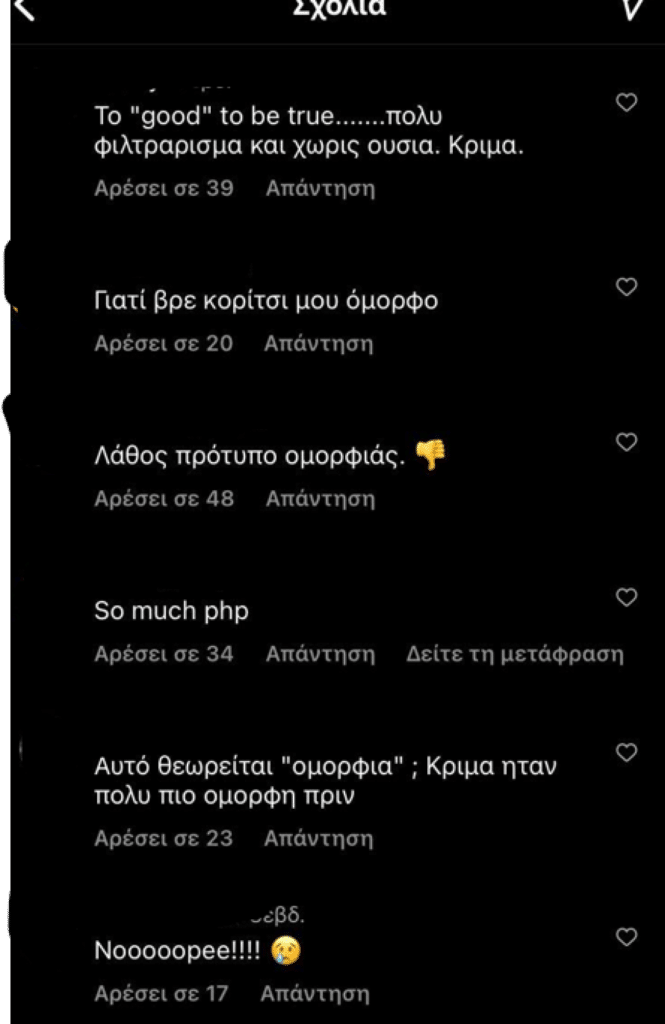This screenshot has height=1024, width=665.
Task: Like the comment "Λάθος πρότυπο ομορφιάς"
Action: point(626,442)
